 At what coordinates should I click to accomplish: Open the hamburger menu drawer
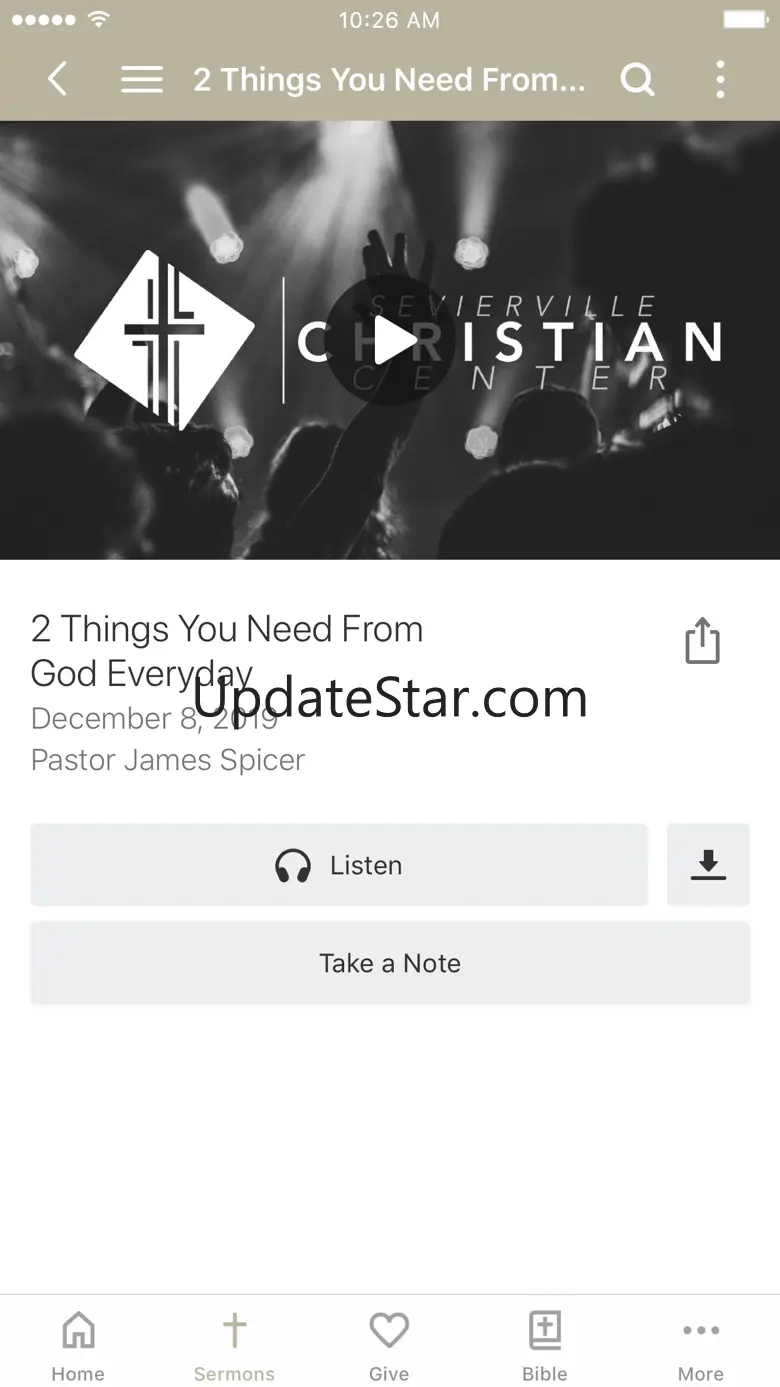(x=142, y=79)
